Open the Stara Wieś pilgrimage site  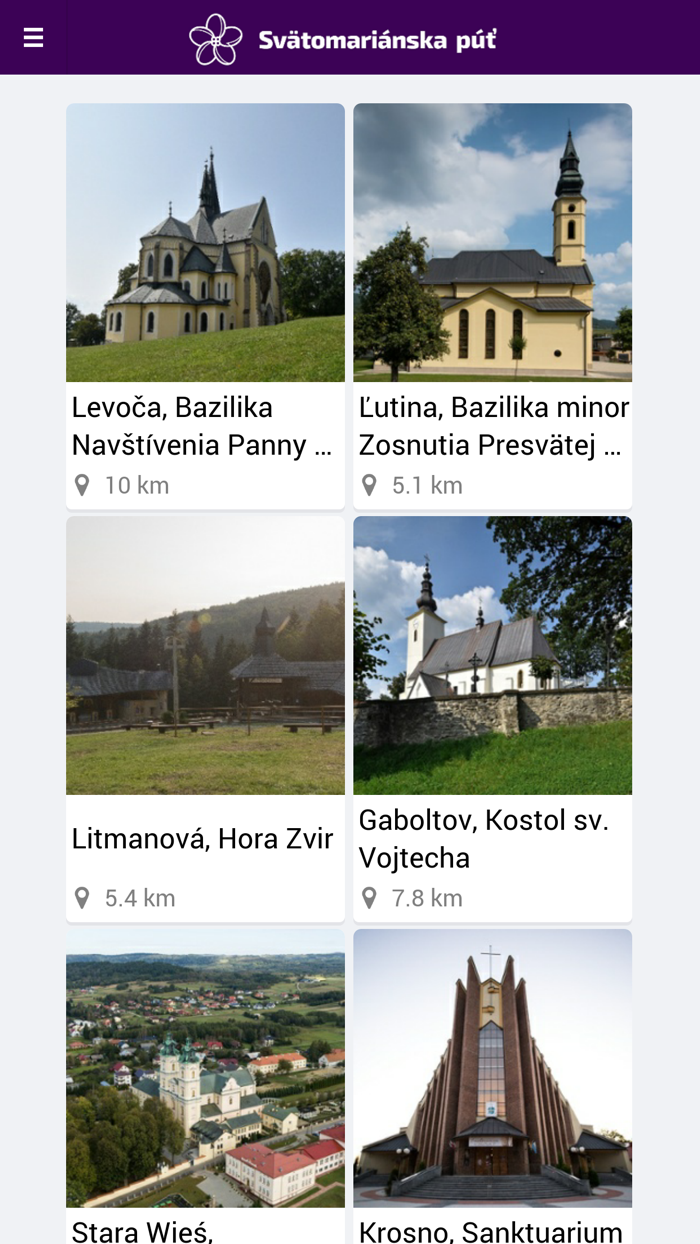pos(205,1085)
